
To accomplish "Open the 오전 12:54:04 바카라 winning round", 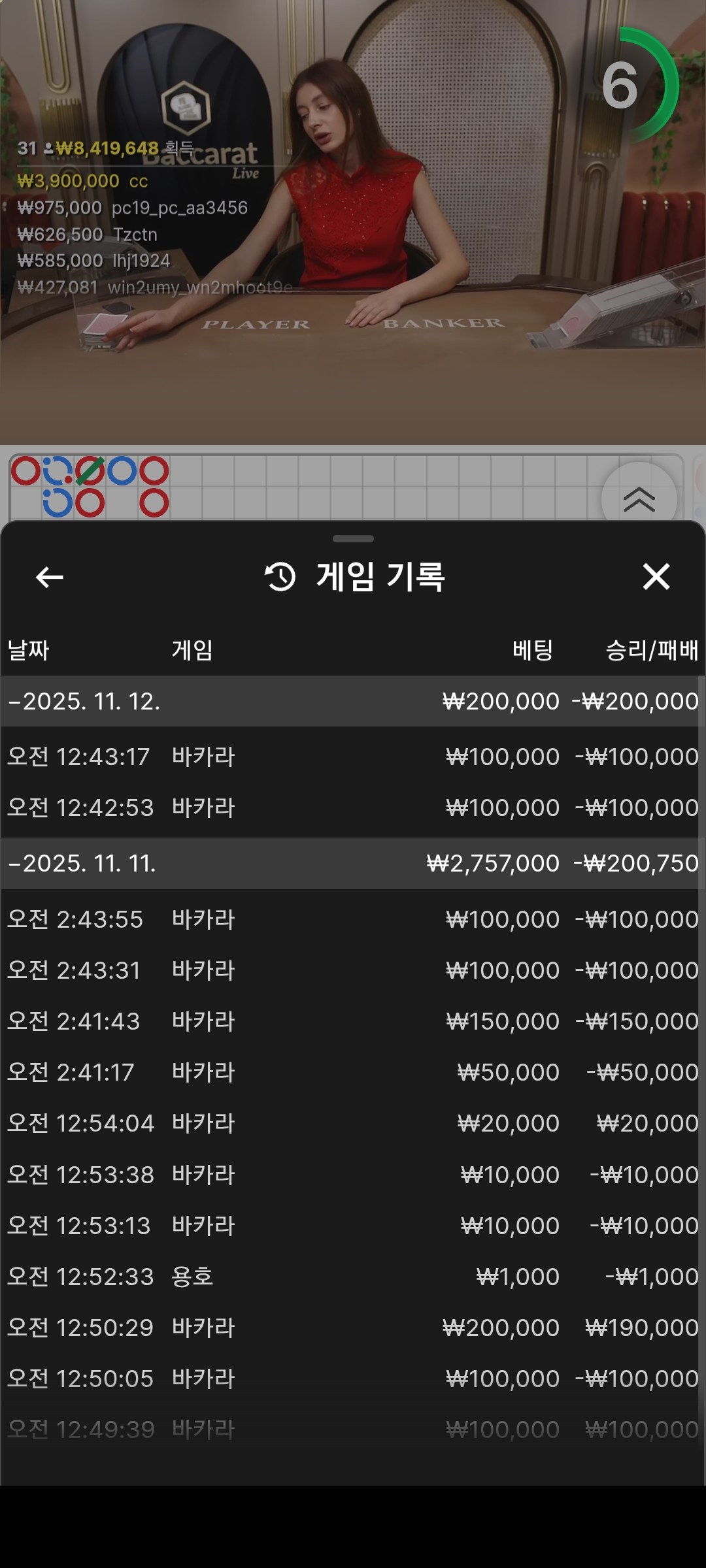I will 353,1123.
